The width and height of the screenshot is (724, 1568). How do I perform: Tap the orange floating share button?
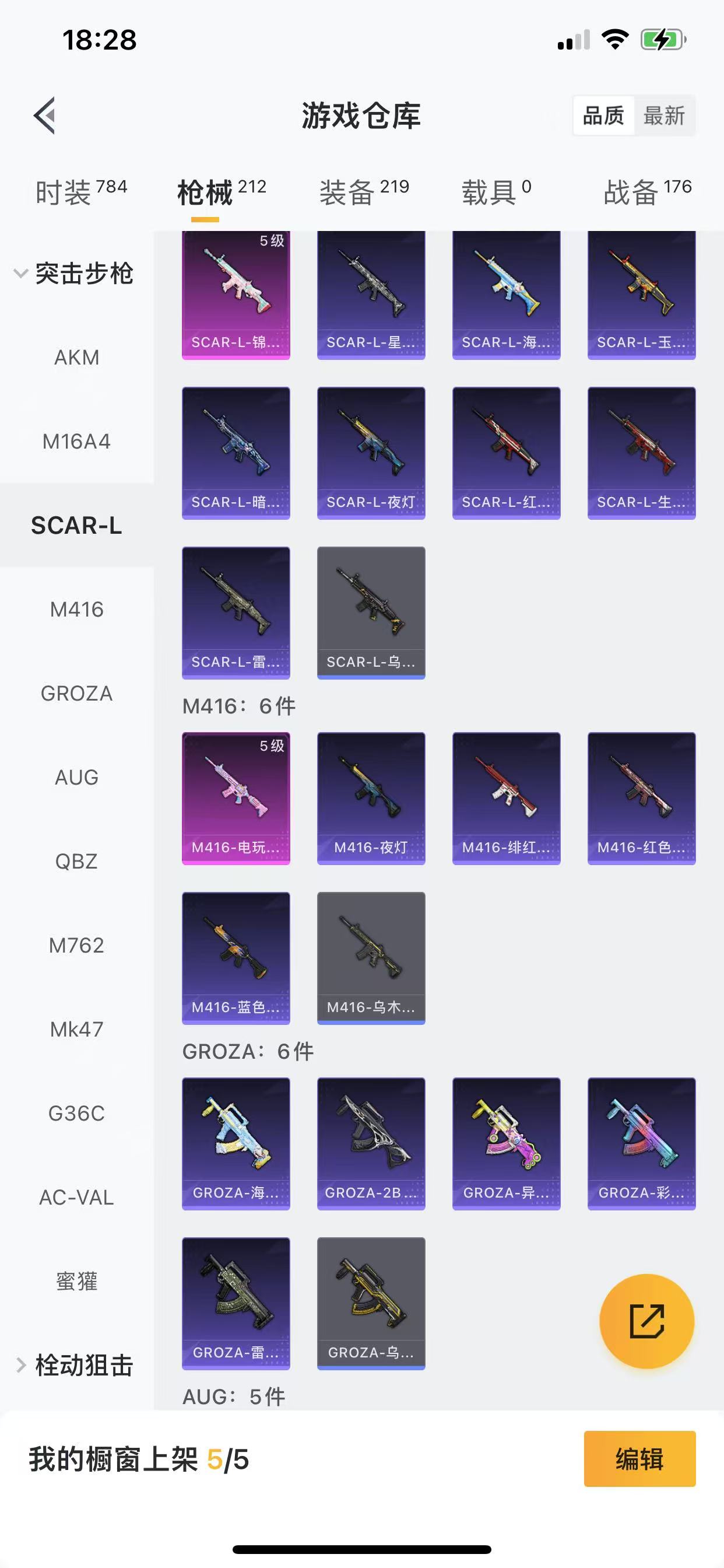(646, 1321)
